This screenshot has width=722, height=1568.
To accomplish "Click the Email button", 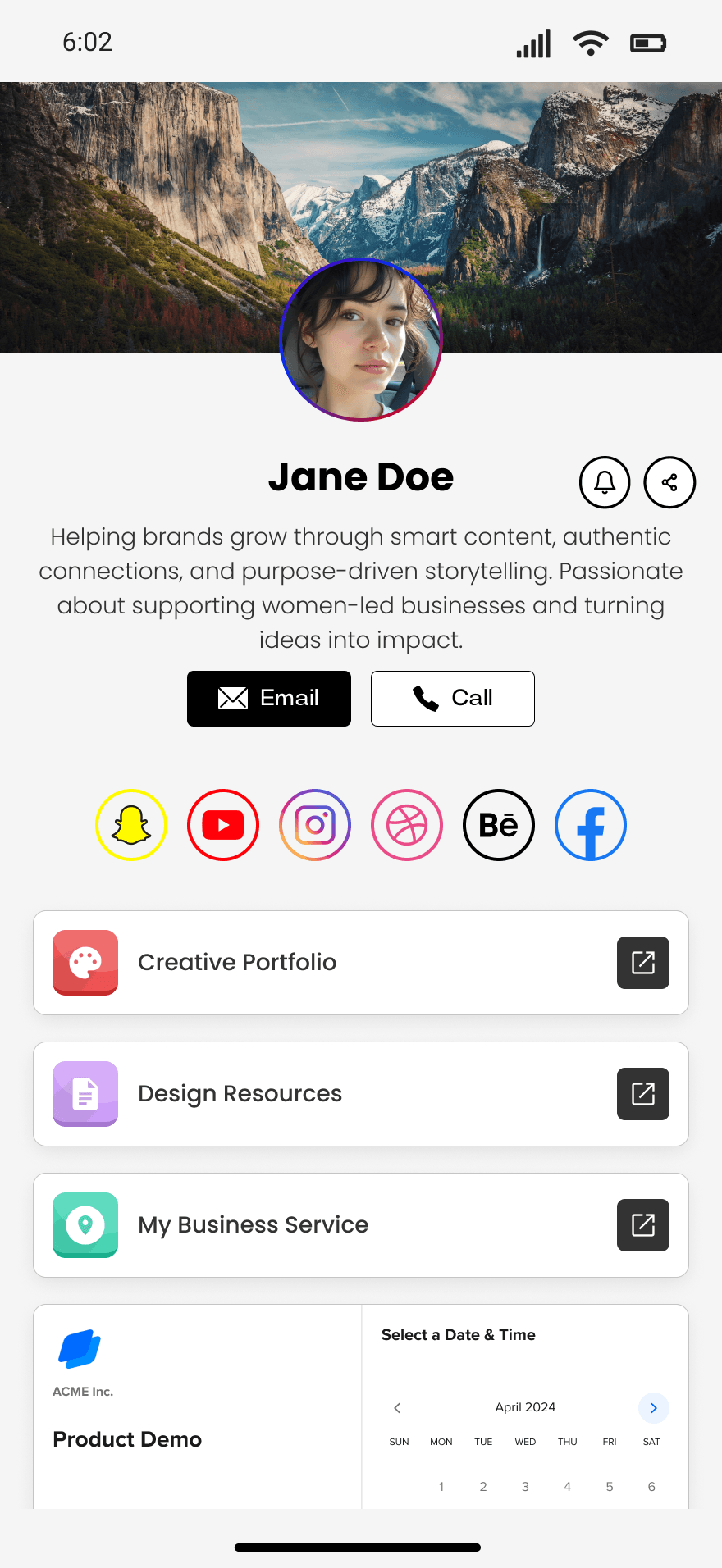I will pyautogui.click(x=268, y=698).
